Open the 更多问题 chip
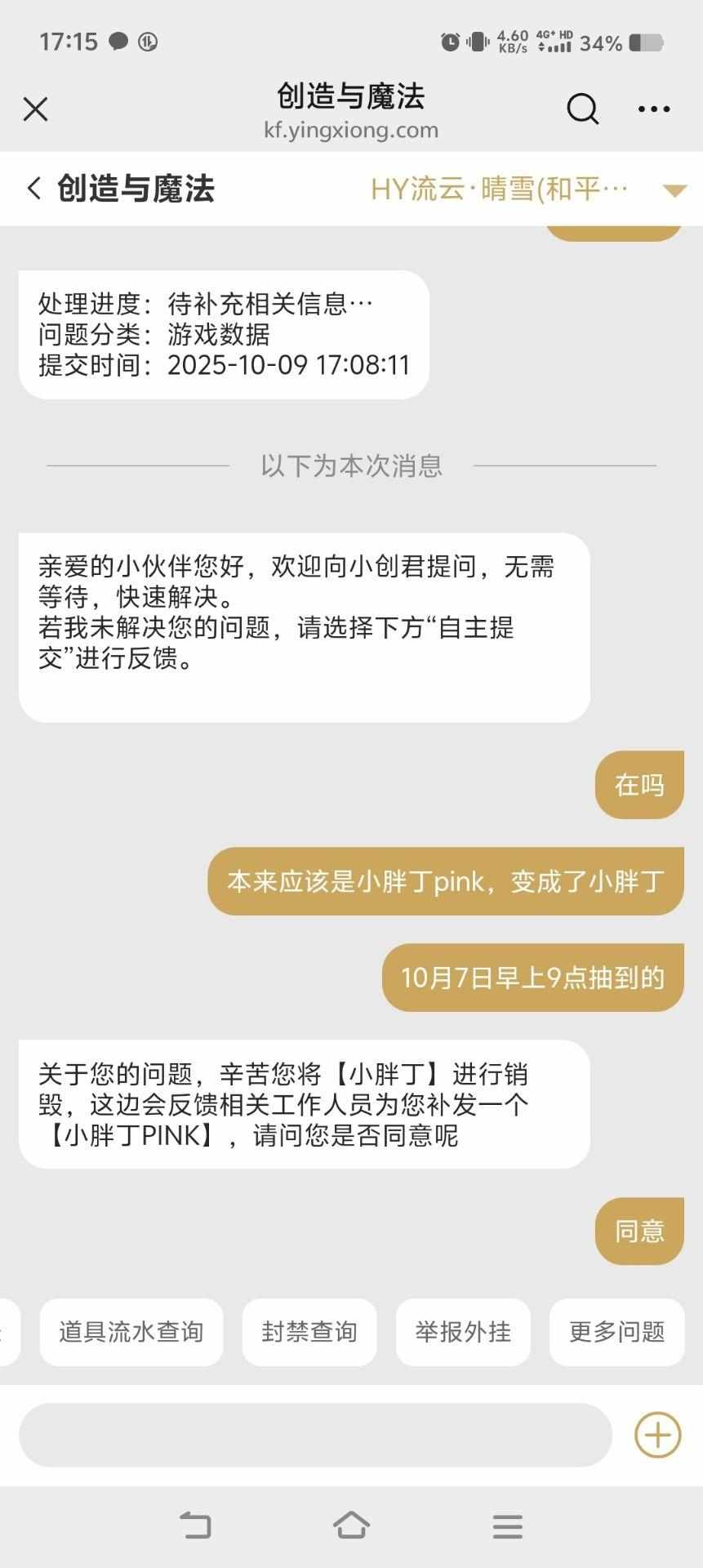 click(616, 1332)
